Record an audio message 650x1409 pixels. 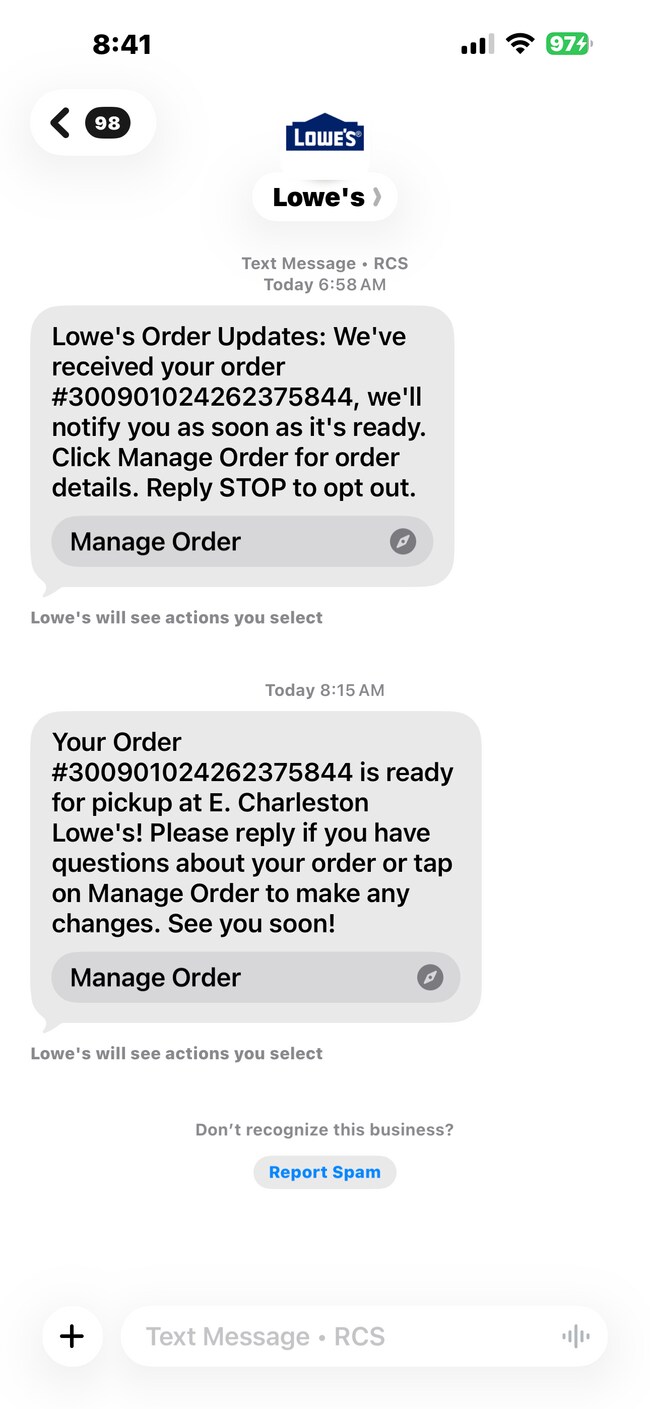tap(575, 1336)
